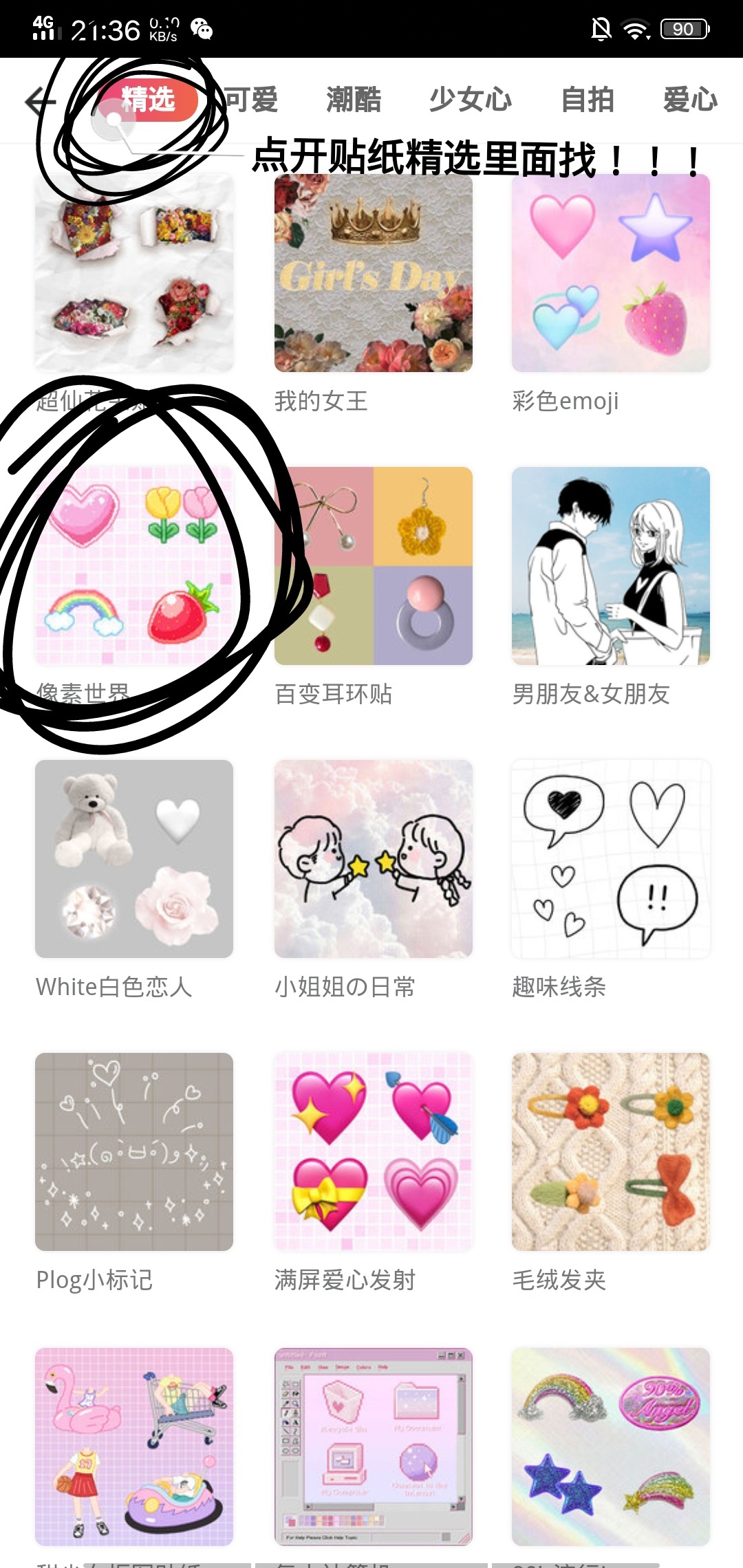
Task: Open the 爱心 tab
Action: coord(689,100)
